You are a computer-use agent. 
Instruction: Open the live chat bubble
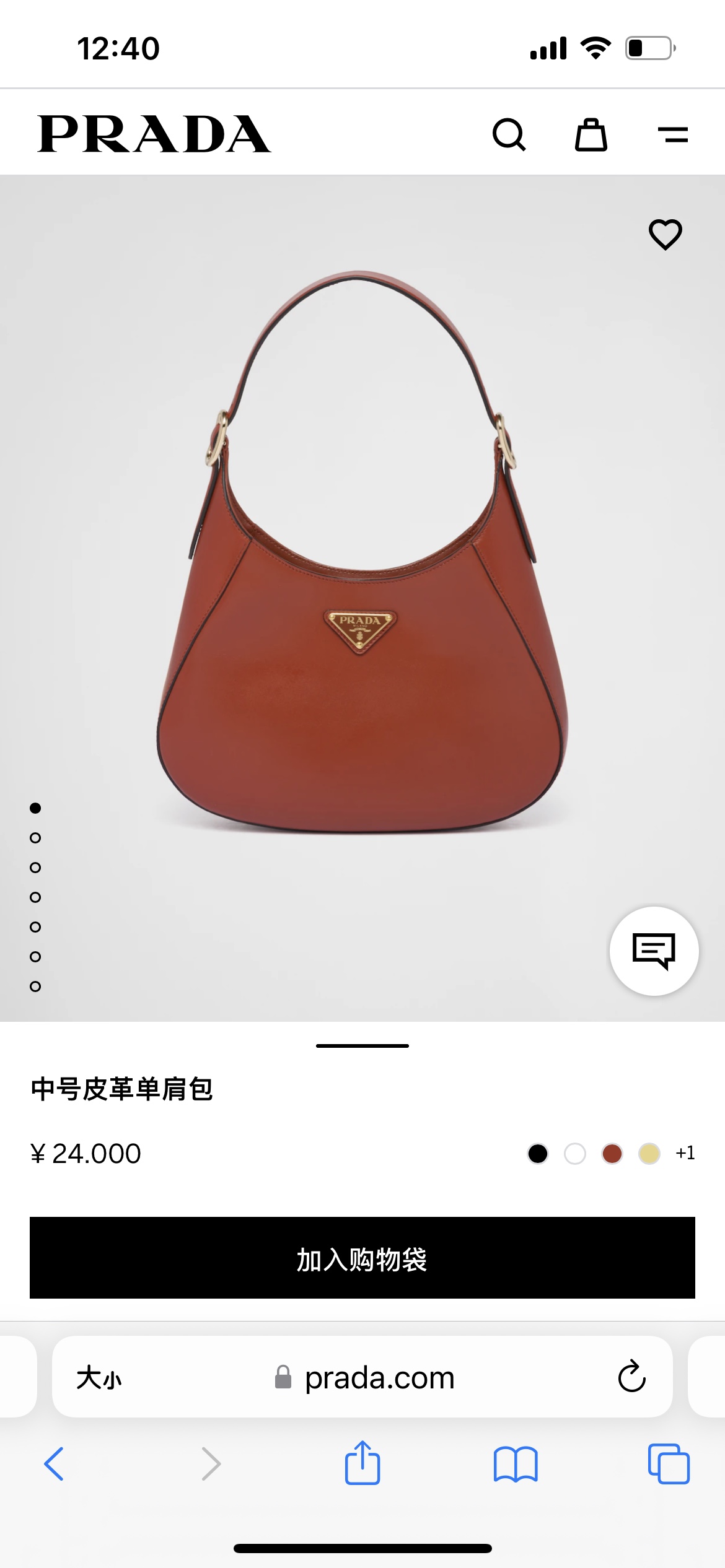click(x=654, y=951)
